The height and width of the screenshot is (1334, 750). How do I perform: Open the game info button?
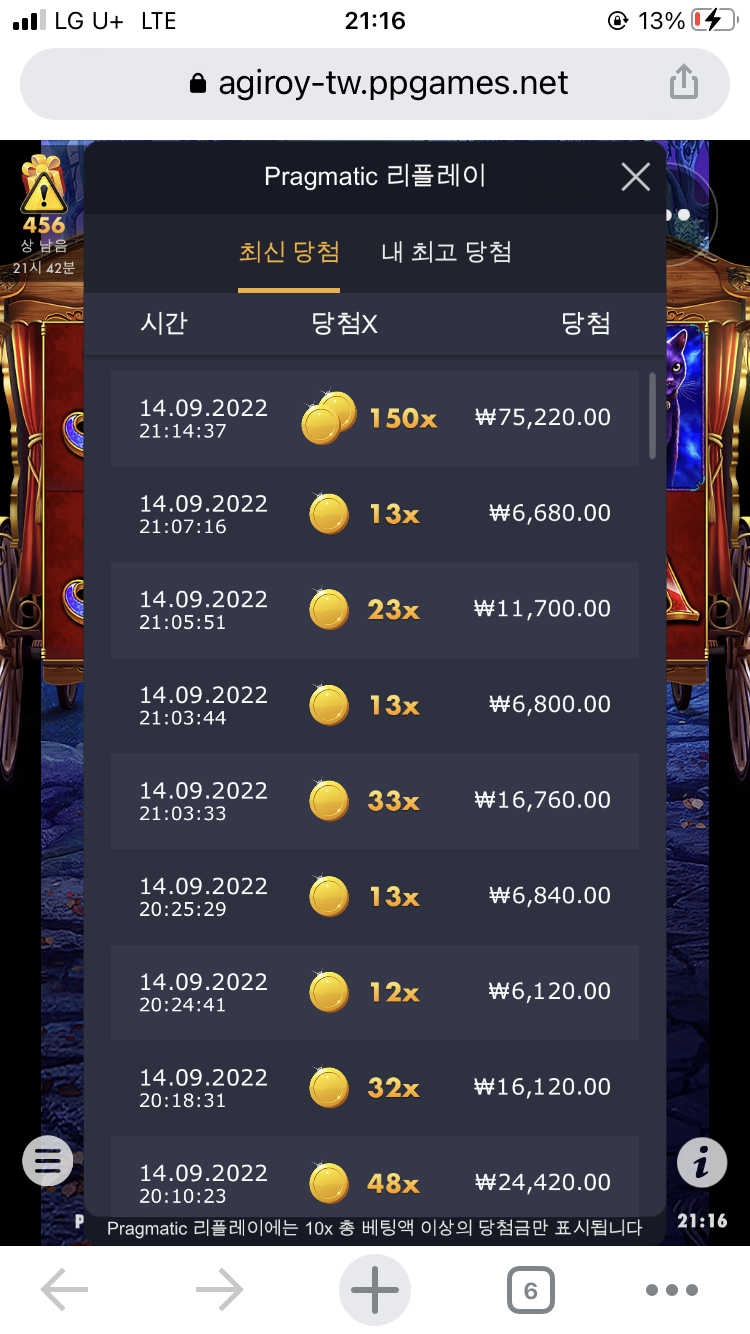click(x=702, y=1161)
